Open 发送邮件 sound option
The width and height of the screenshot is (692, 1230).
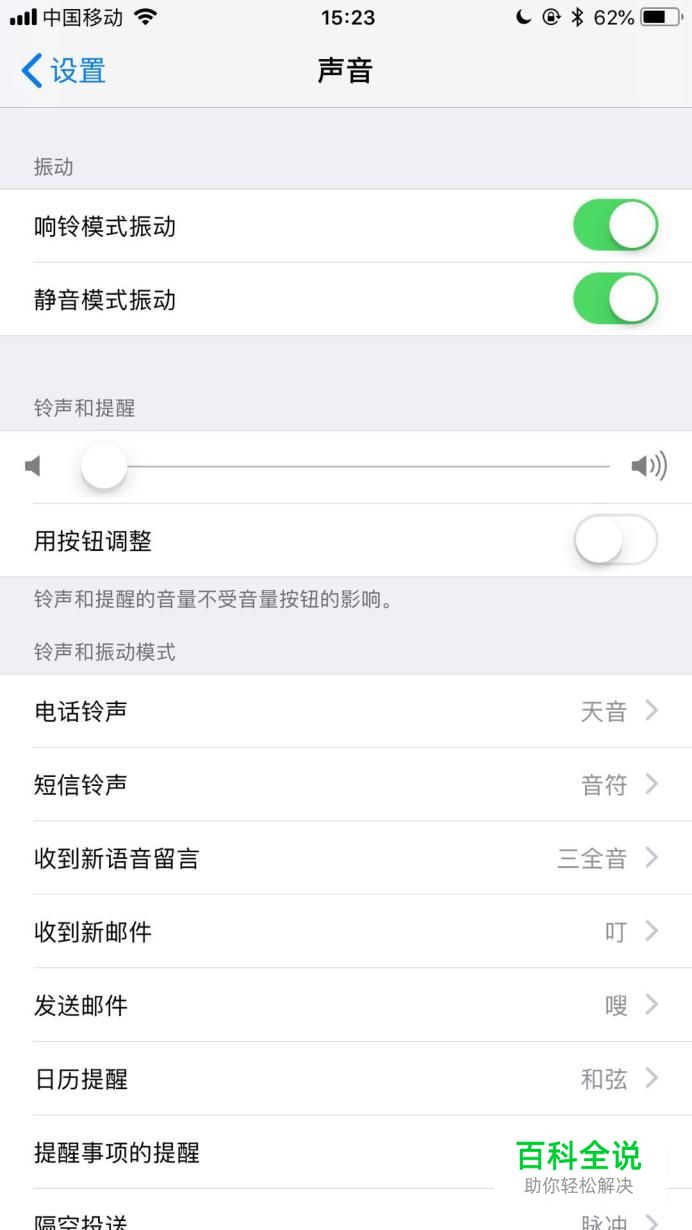[x=346, y=1005]
